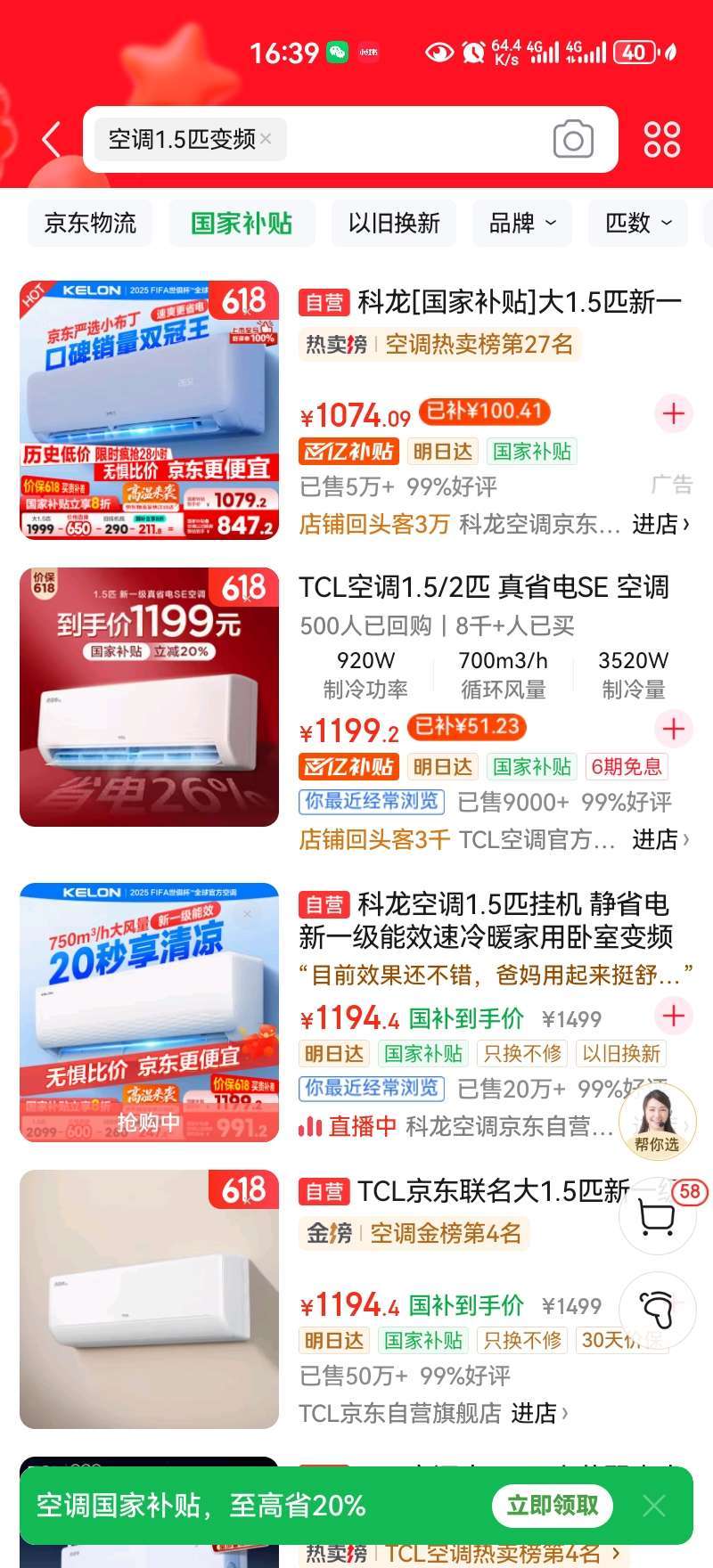Add the ¥1199.2 TCL item to cart
Image resolution: width=713 pixels, height=1568 pixels.
(674, 729)
